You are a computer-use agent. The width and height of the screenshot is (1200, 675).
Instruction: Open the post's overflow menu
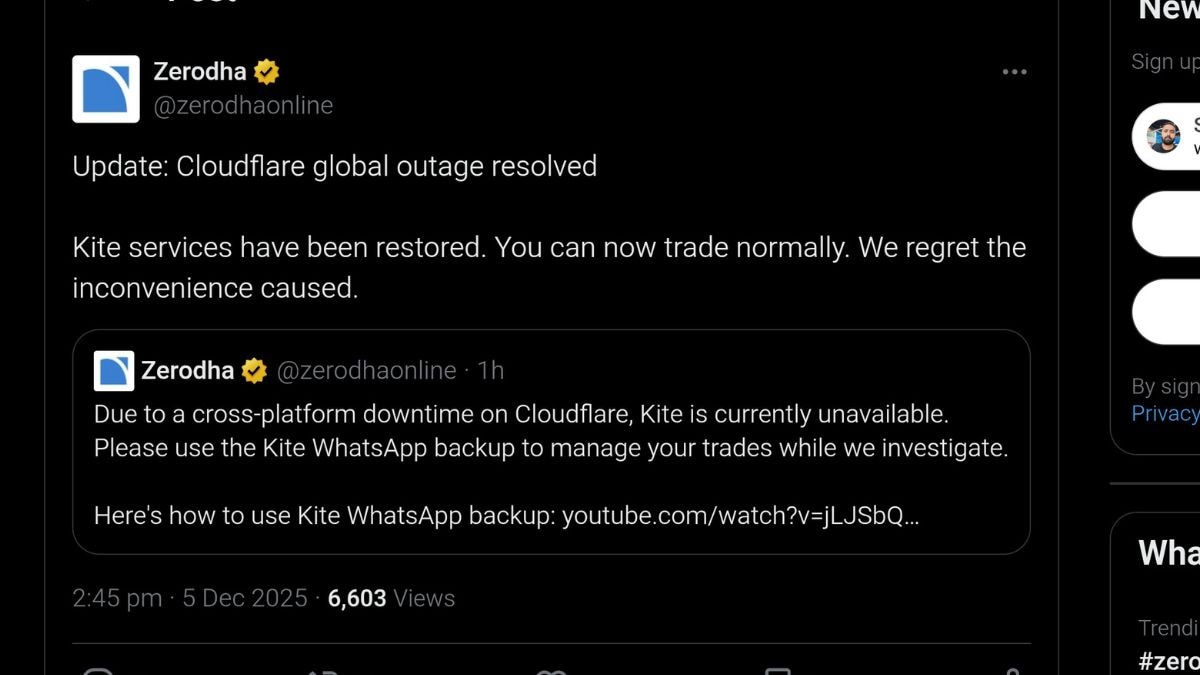pos(1014,72)
